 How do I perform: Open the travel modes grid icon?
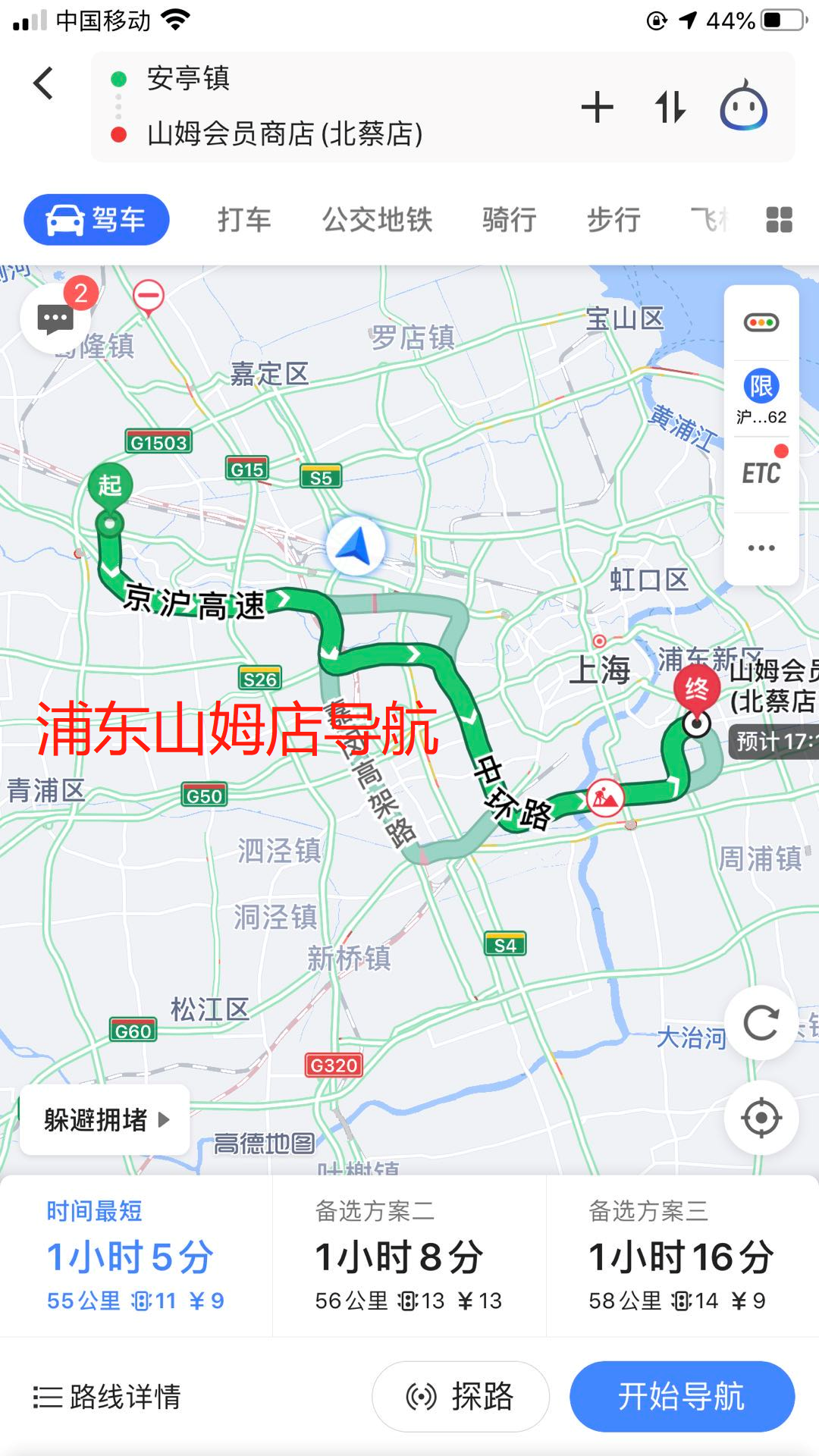point(779,220)
